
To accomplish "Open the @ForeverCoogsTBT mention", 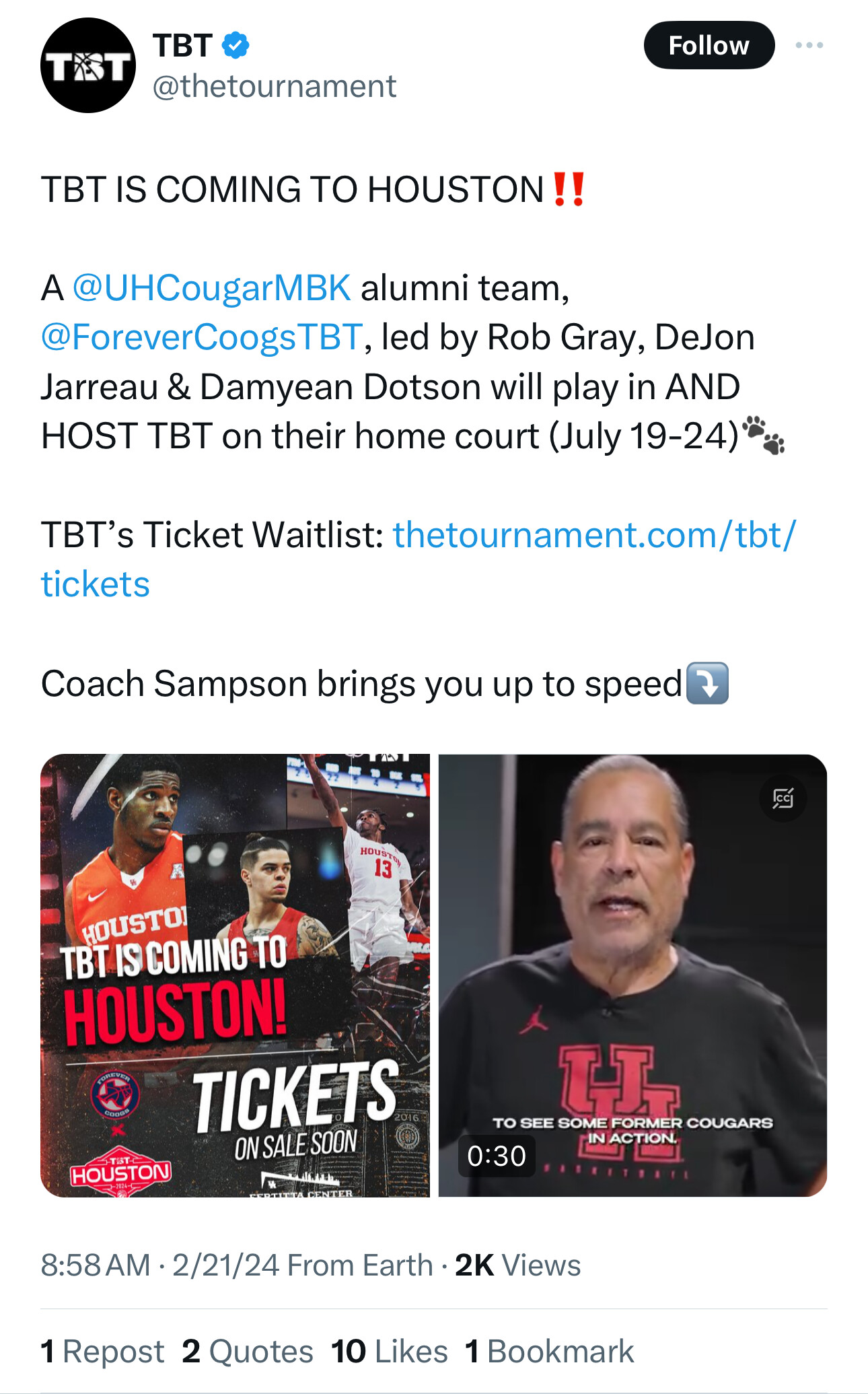I will 202,337.
